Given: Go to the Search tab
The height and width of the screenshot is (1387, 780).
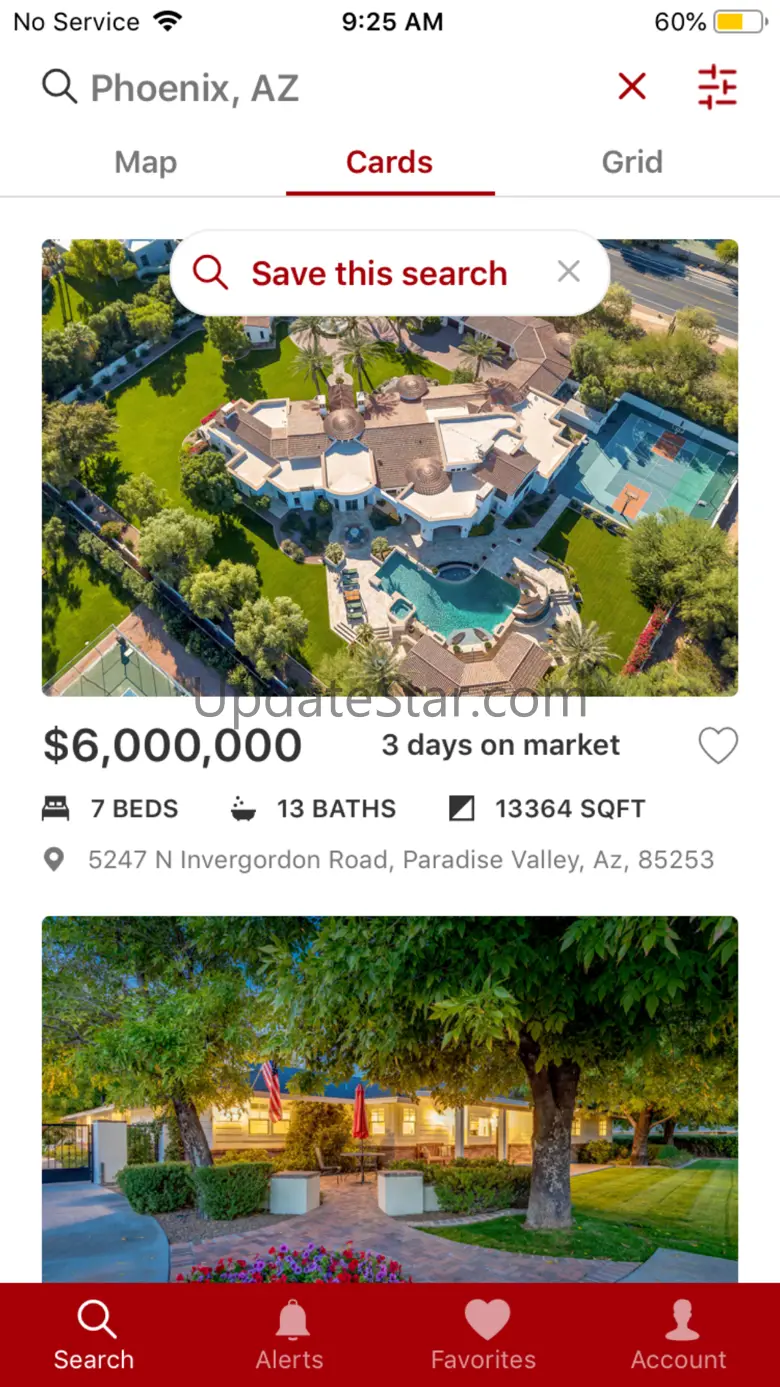Looking at the screenshot, I should coord(94,1335).
